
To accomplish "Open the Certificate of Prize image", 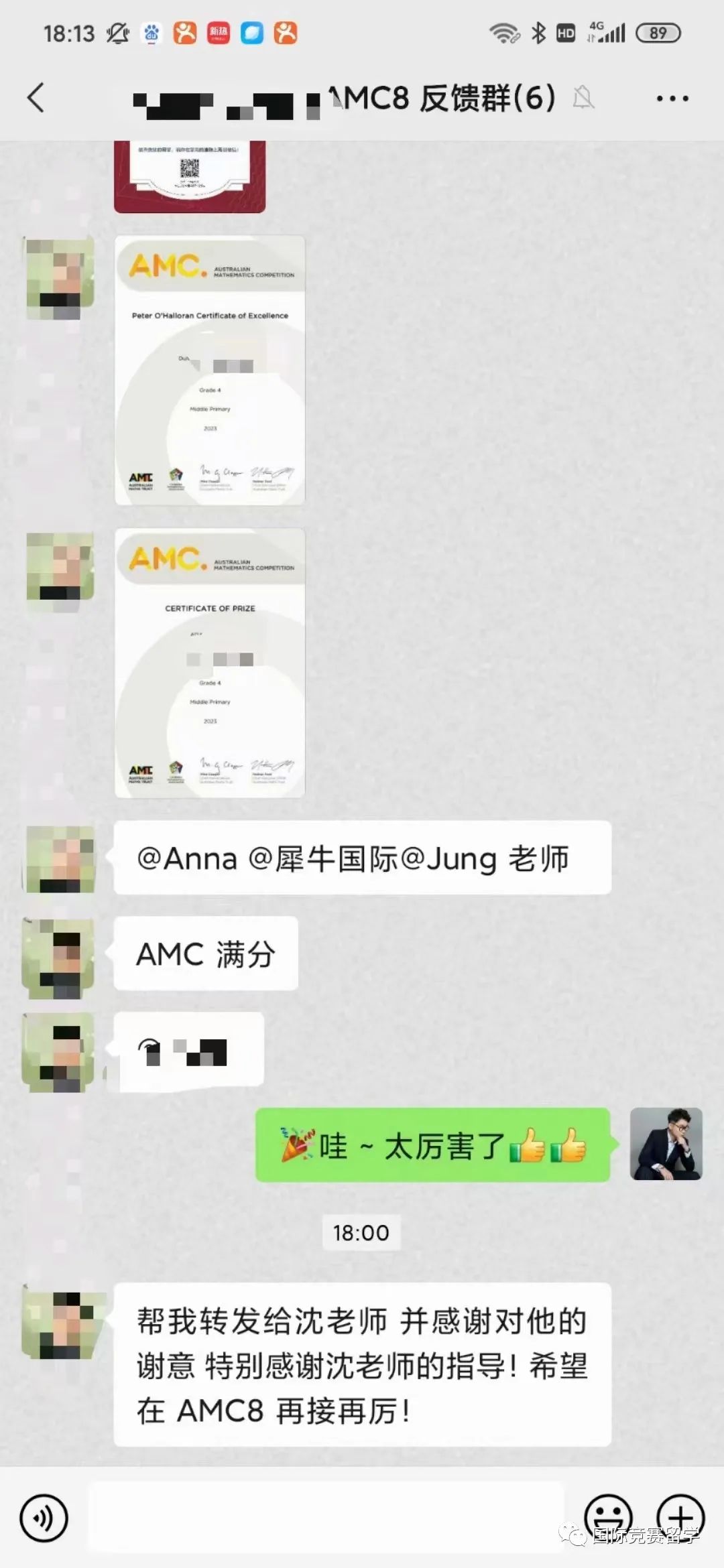I will tap(210, 663).
